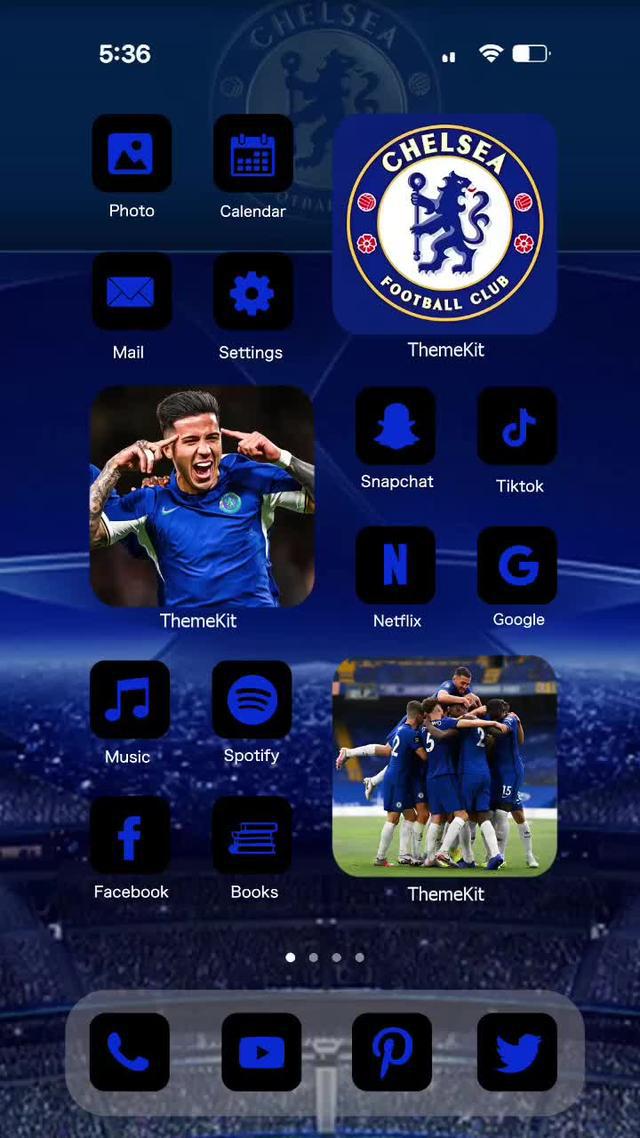This screenshot has height=1138, width=640.
Task: Go to Settings
Action: pos(253,292)
